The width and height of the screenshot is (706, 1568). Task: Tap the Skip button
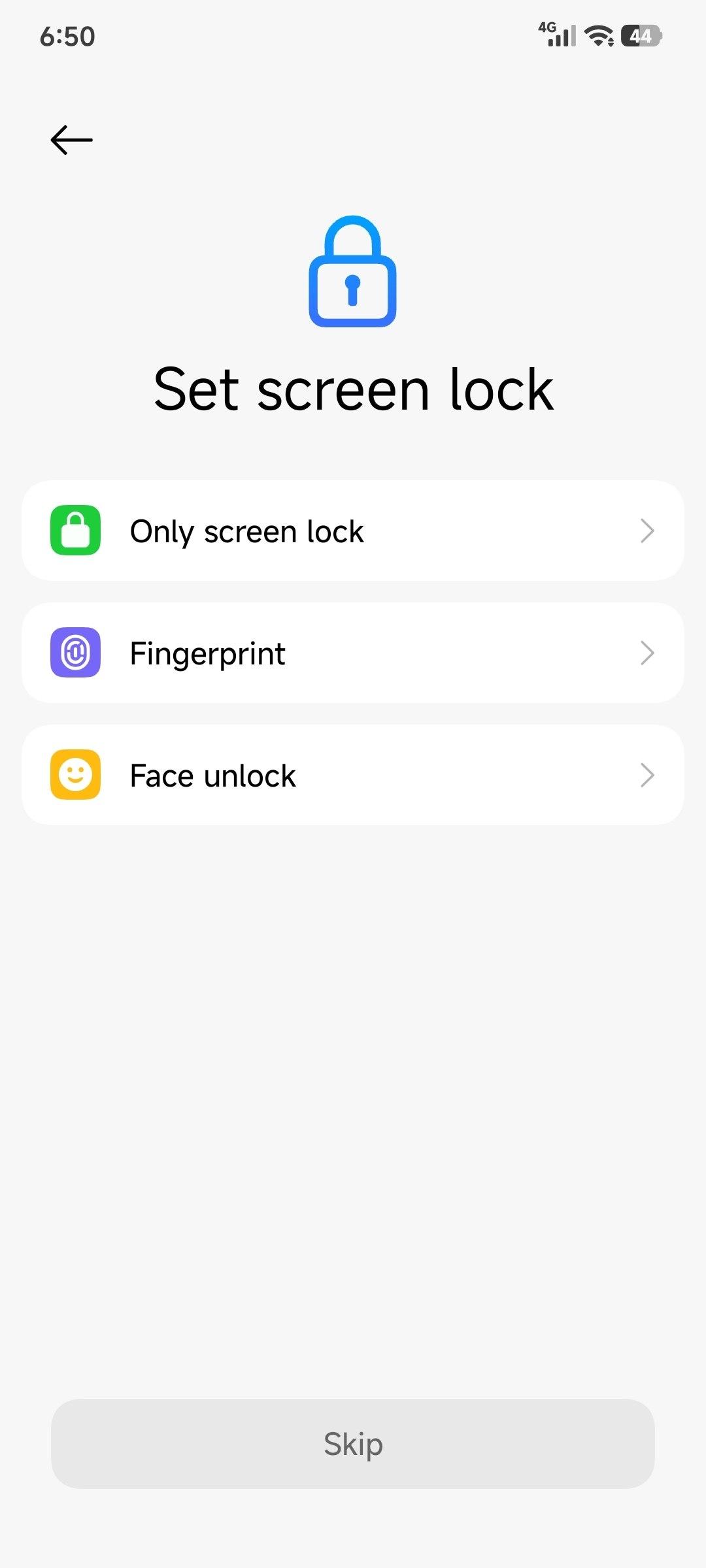pyautogui.click(x=353, y=1445)
